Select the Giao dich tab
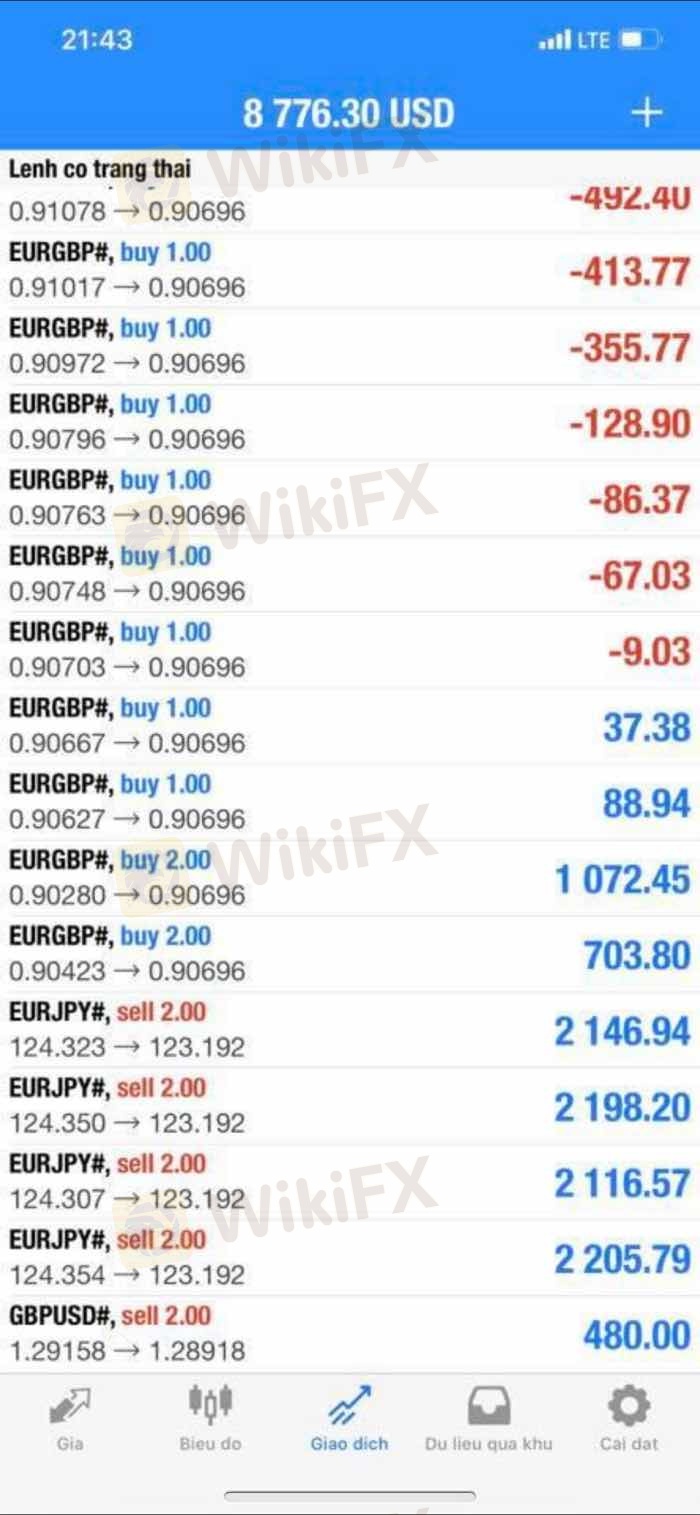The width and height of the screenshot is (700, 1515). (349, 1418)
